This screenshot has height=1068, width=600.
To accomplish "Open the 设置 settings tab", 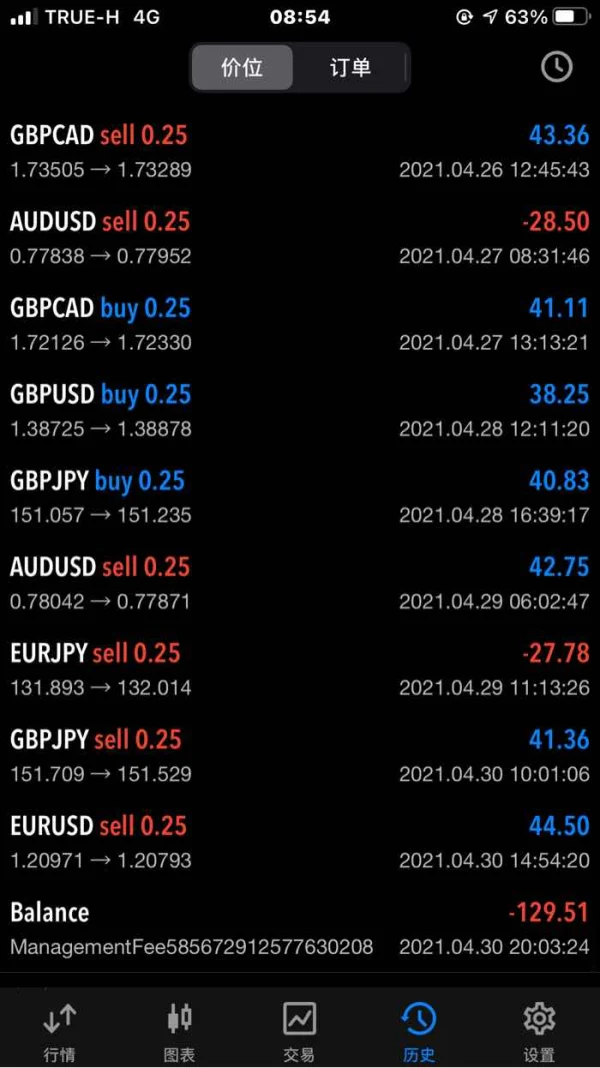I will pos(539,1032).
